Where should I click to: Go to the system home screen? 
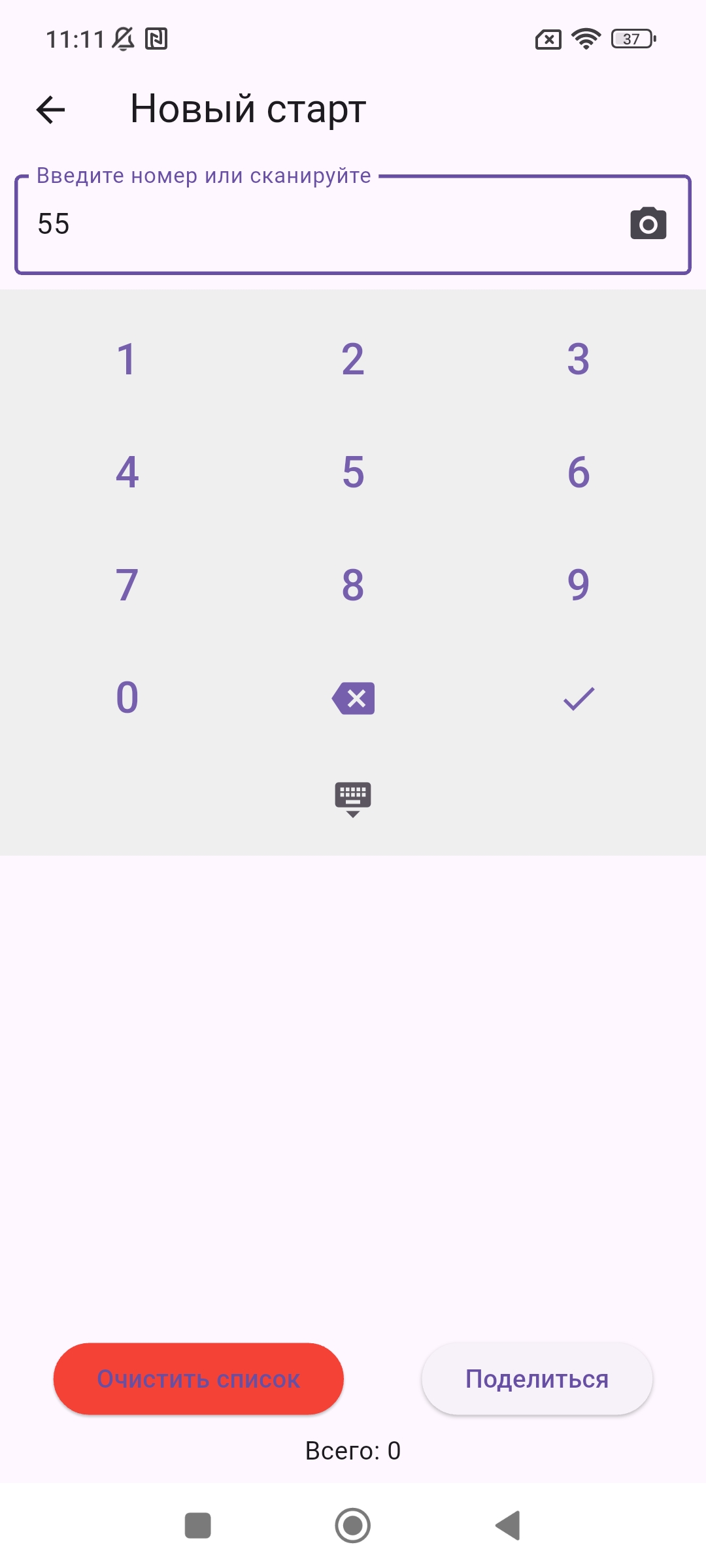click(353, 1526)
